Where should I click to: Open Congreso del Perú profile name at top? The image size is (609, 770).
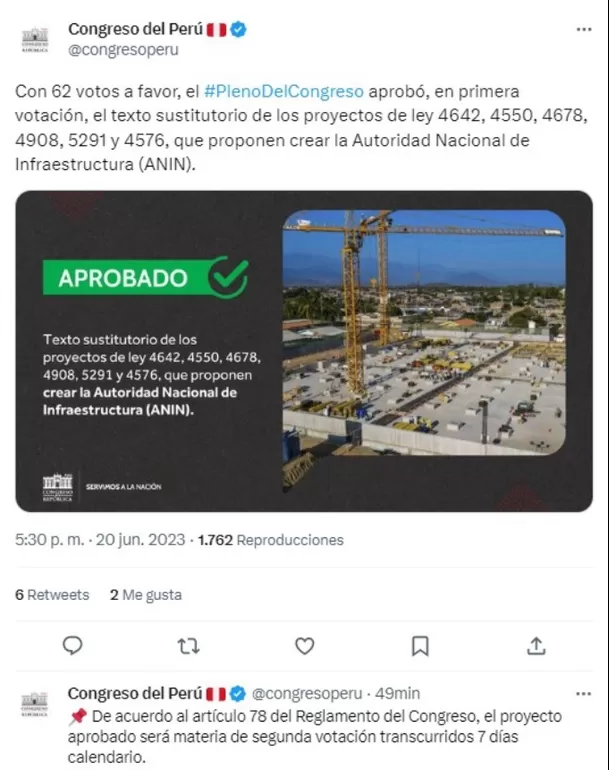click(x=136, y=30)
